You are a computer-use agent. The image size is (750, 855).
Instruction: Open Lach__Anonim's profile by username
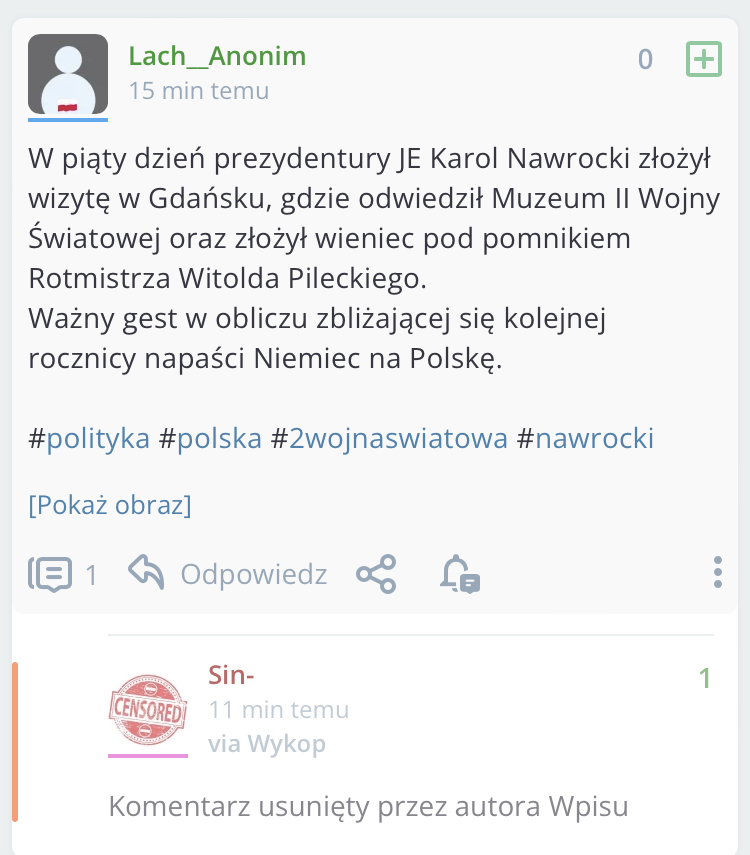217,56
